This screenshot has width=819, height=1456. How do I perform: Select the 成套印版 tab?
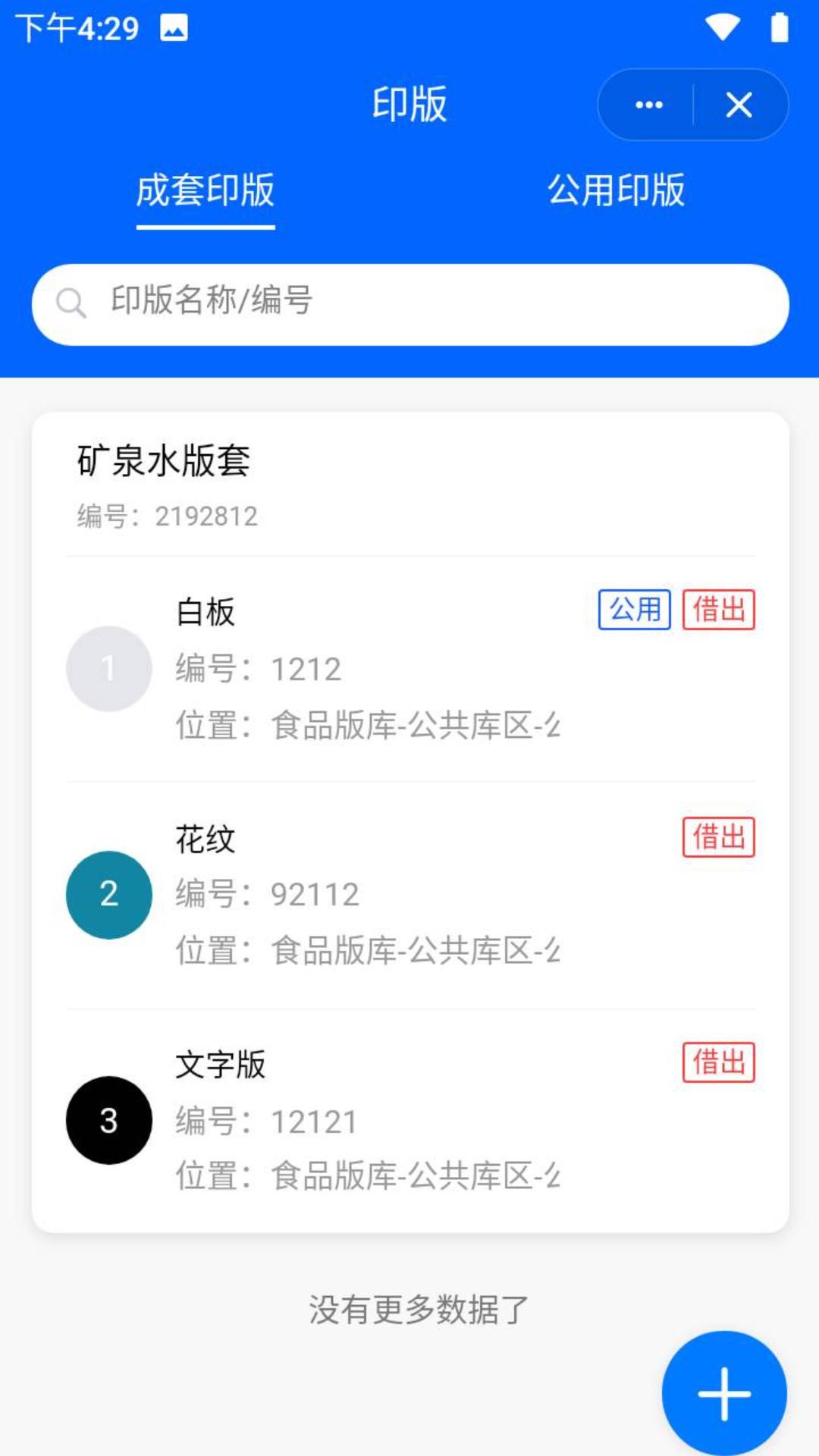[206, 190]
